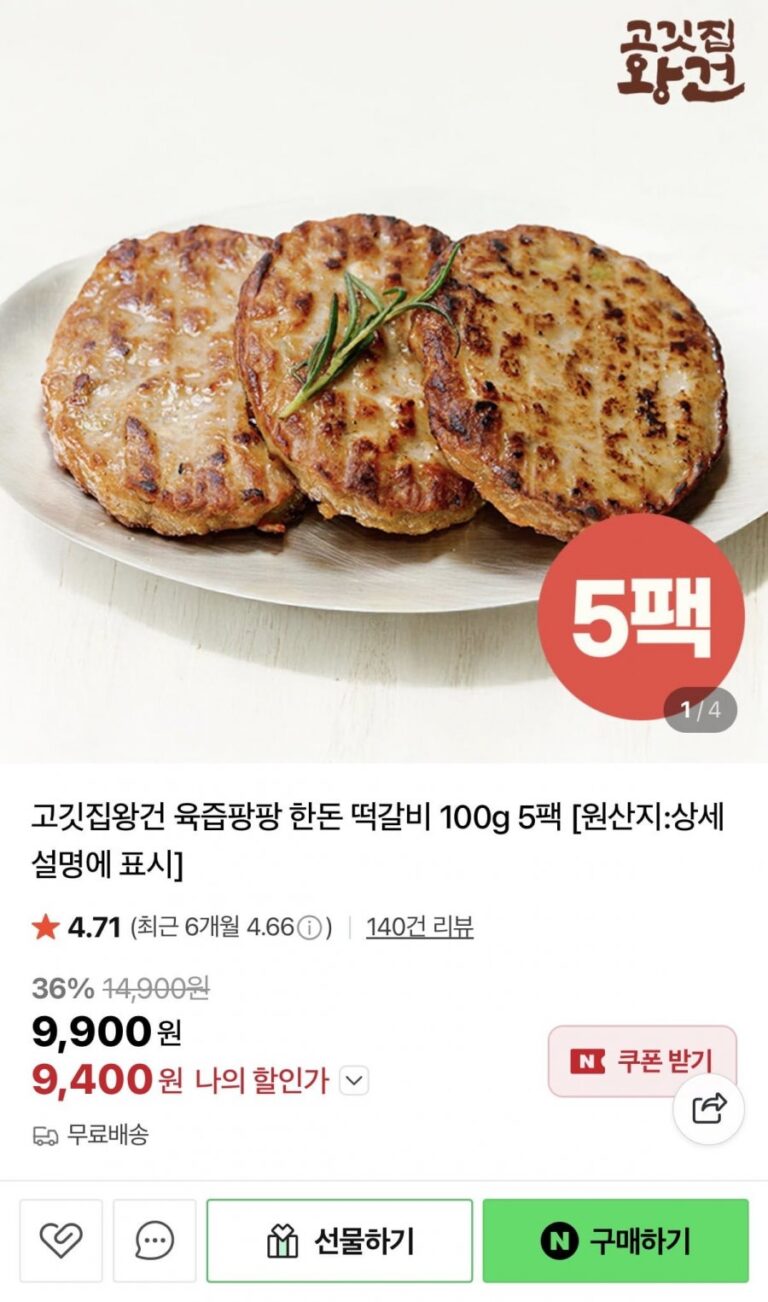This screenshot has height=1302, width=768.
Task: Show info on recent 6-month rating
Action: pos(311,928)
